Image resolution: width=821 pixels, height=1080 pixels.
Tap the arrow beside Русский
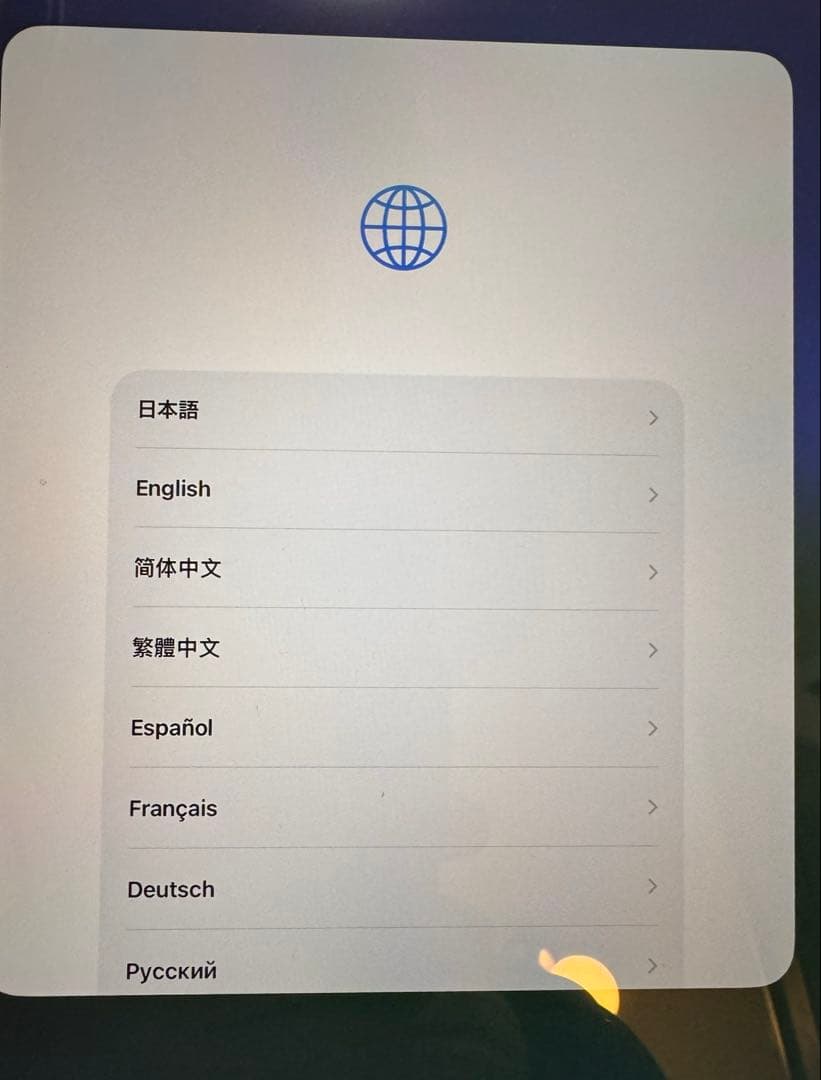[652, 966]
